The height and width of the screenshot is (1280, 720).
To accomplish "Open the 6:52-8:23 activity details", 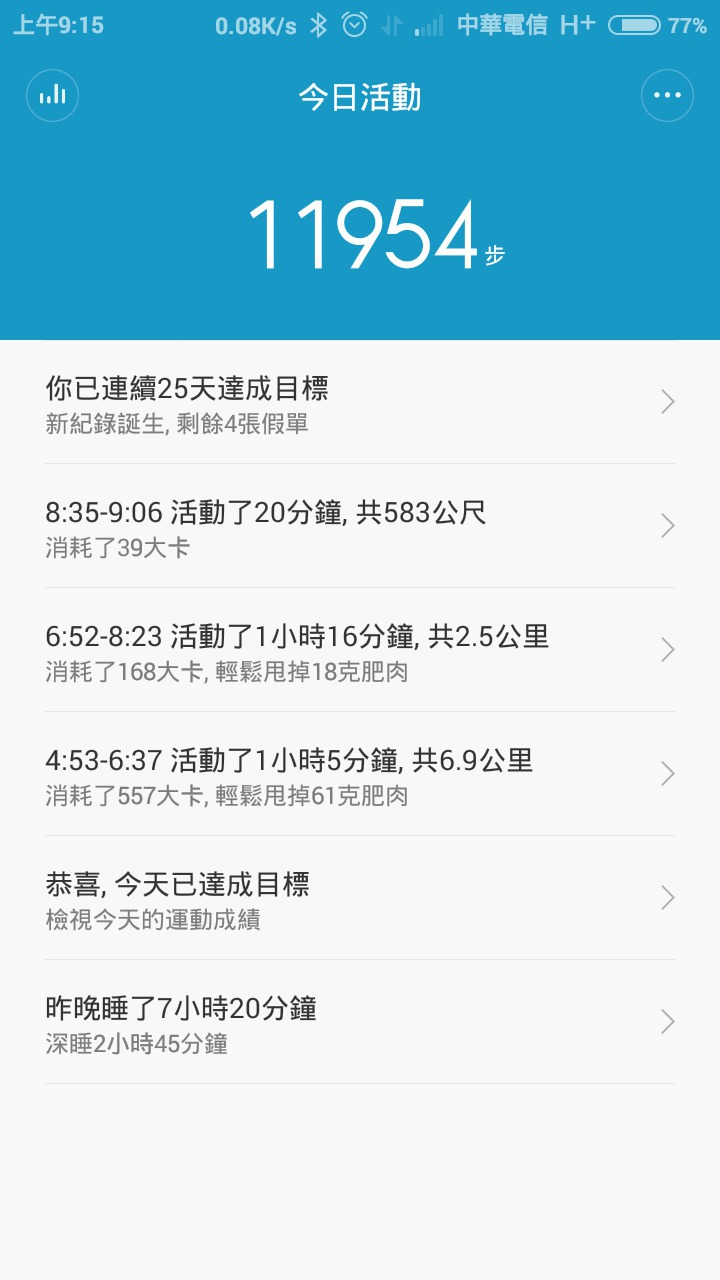I will [360, 651].
